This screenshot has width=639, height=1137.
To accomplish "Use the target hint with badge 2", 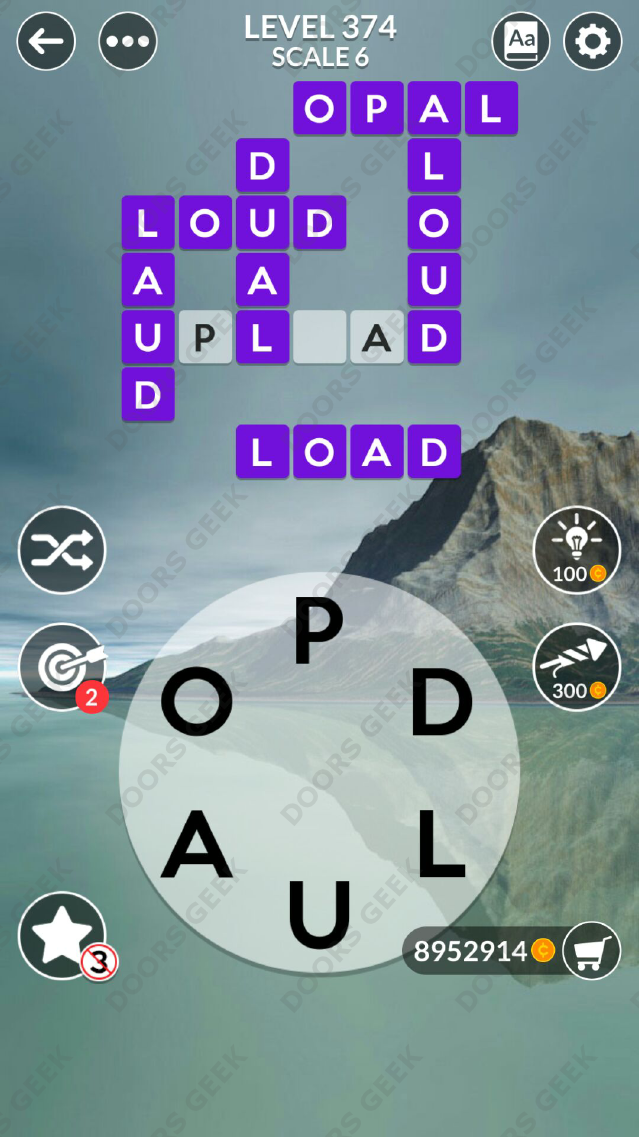I will tap(62, 666).
